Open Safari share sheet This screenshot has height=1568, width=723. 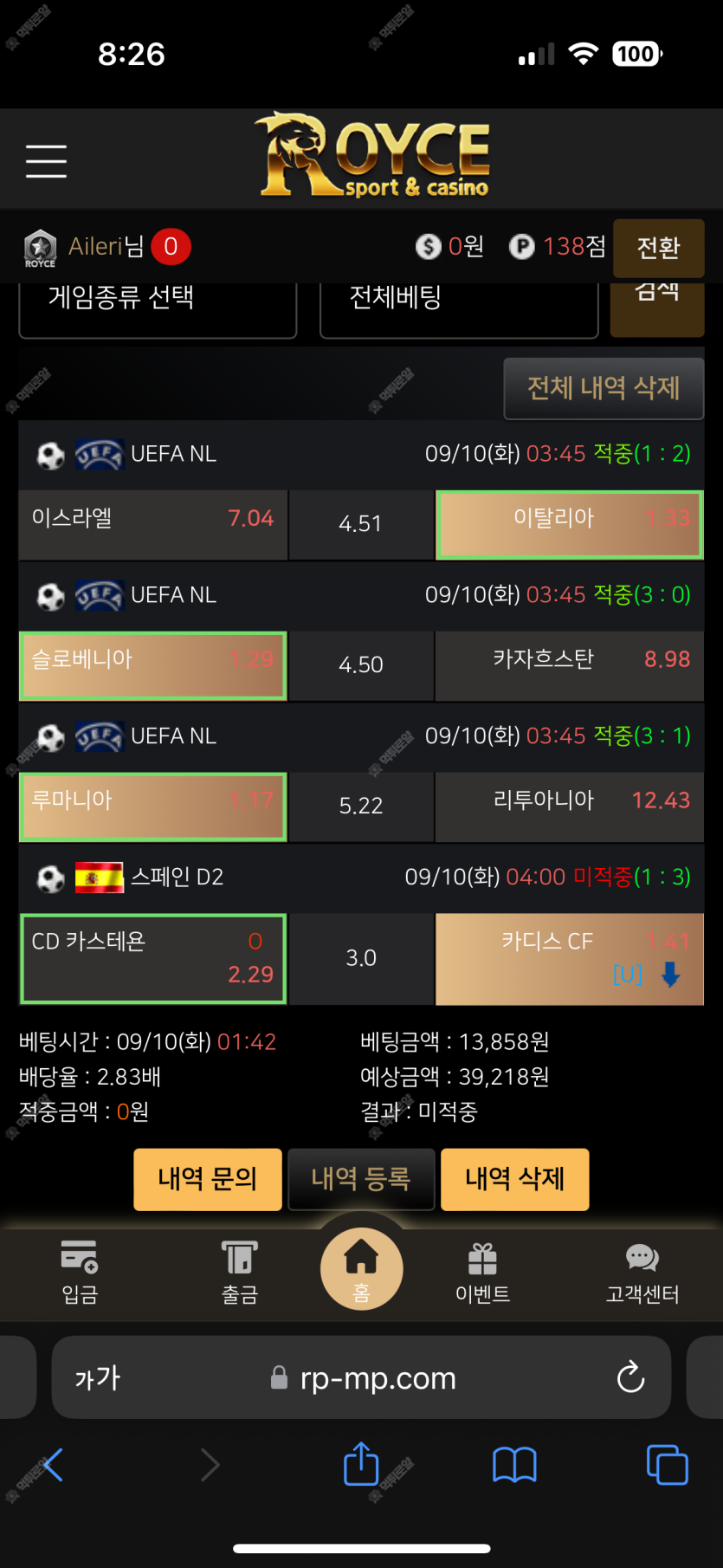point(361,1465)
